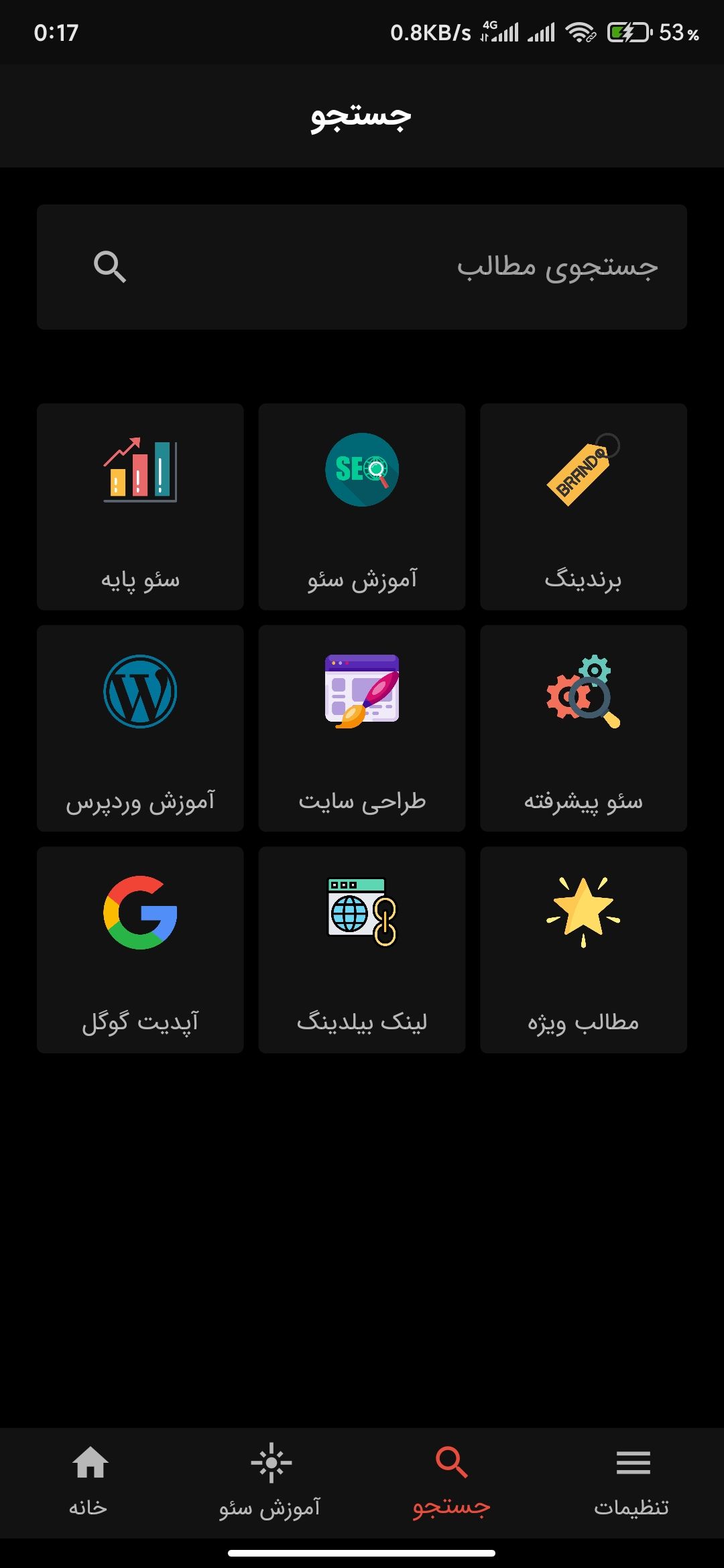Open the سئو پایه category
This screenshot has height=1568, width=724.
(x=140, y=507)
